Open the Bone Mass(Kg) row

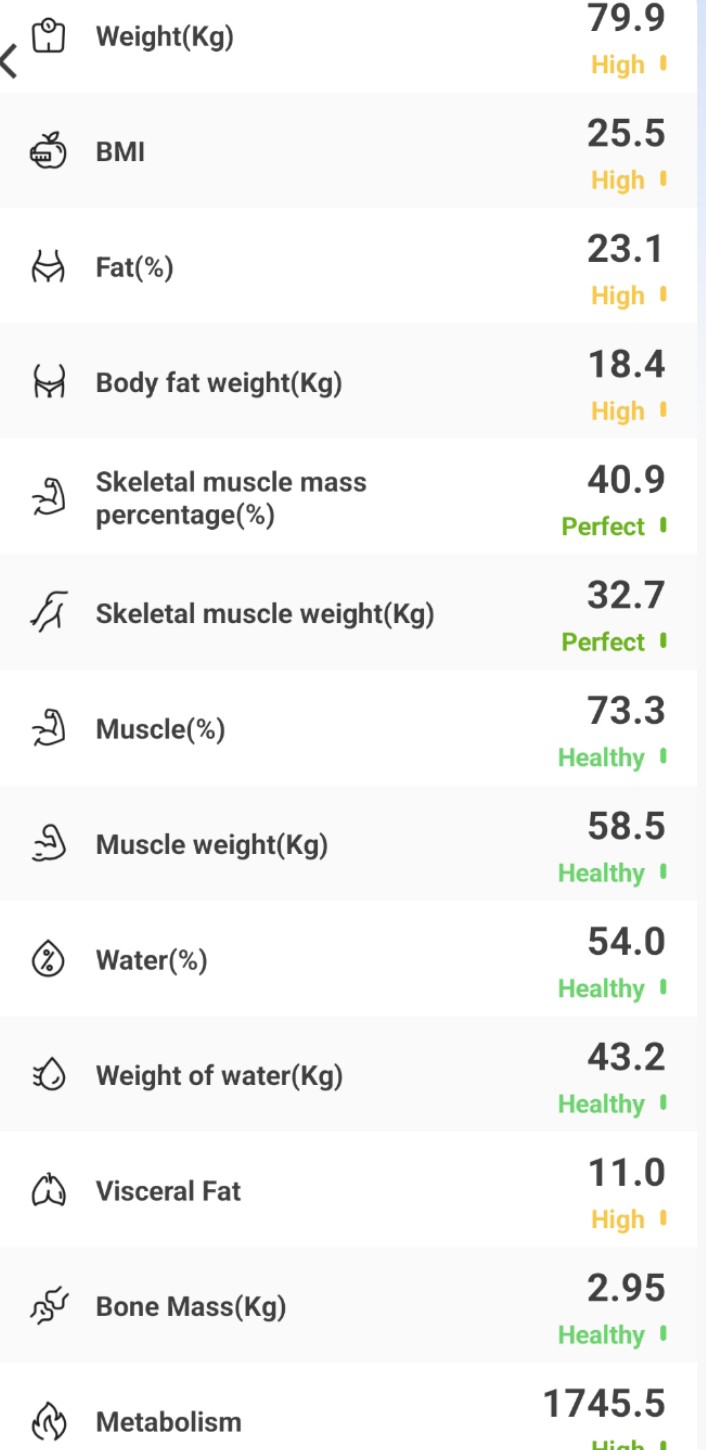click(x=348, y=1307)
